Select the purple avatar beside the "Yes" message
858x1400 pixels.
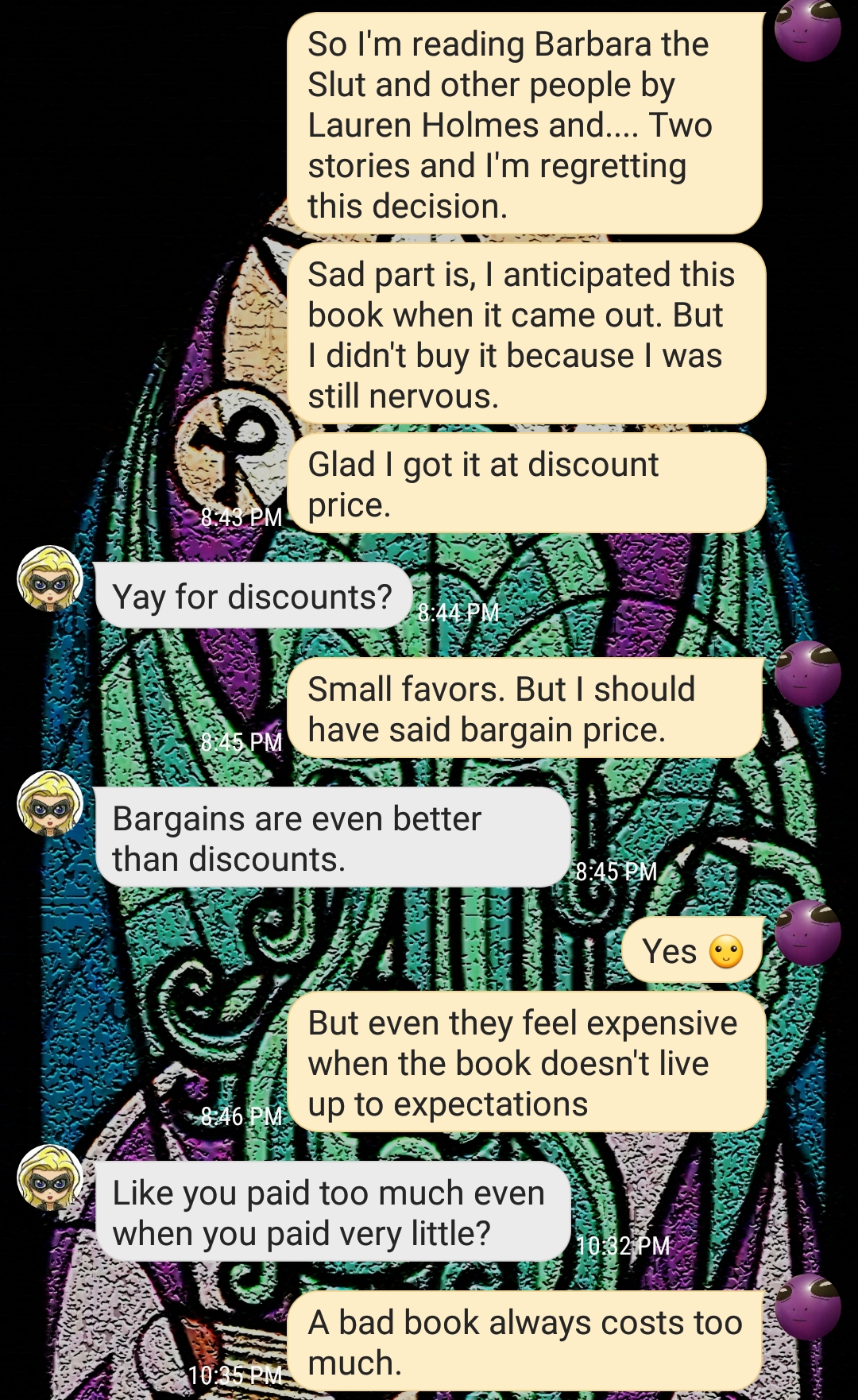click(807, 933)
